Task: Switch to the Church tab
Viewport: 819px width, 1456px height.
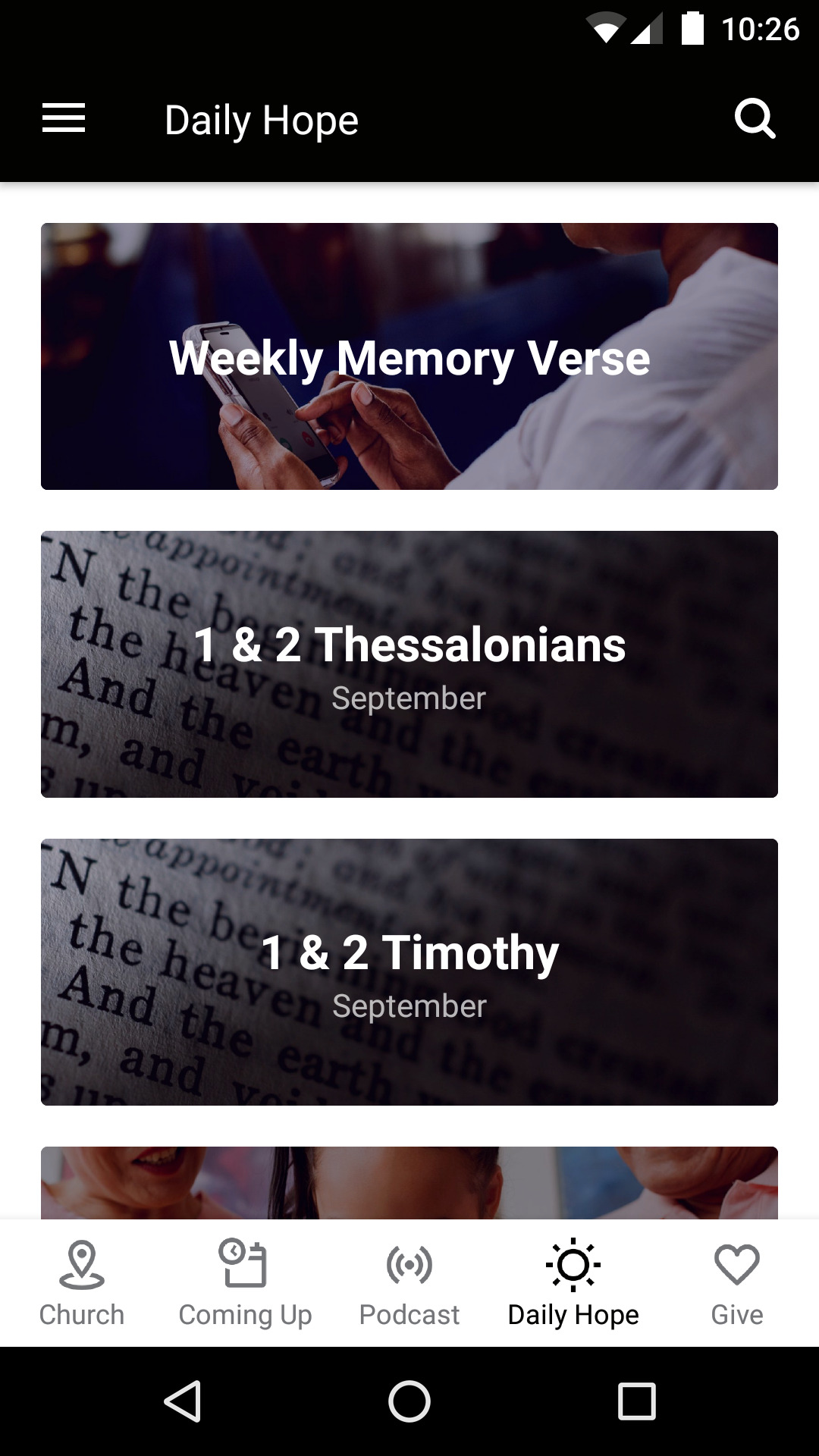Action: [x=82, y=1283]
